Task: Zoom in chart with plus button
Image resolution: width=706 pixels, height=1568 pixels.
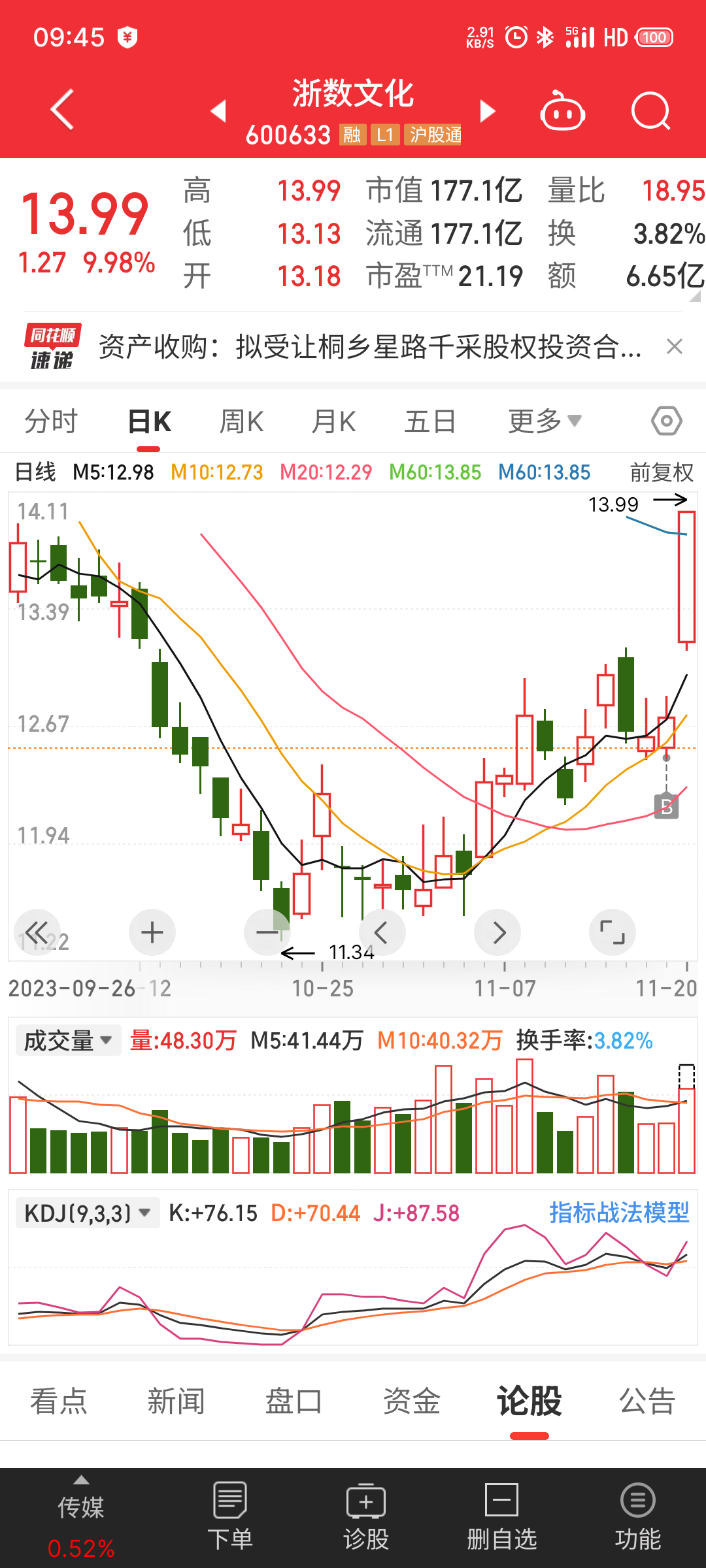Action: (152, 932)
